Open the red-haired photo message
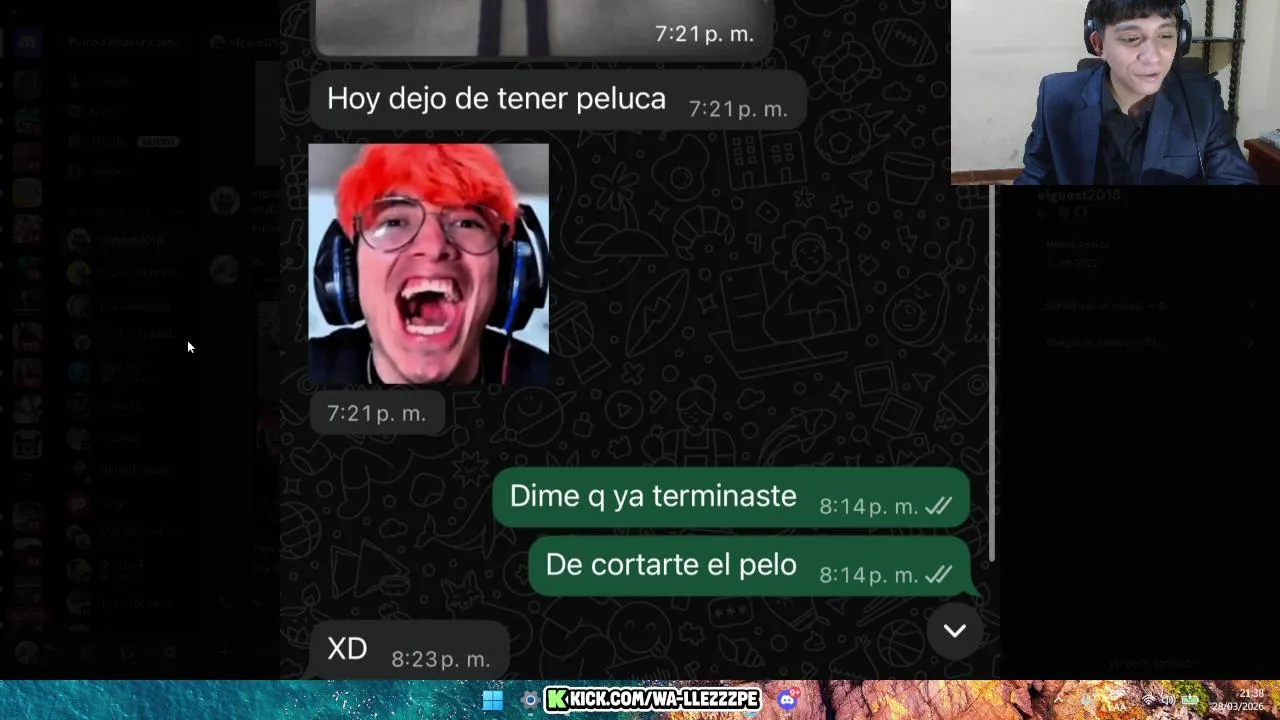The width and height of the screenshot is (1280, 720). pyautogui.click(x=428, y=264)
